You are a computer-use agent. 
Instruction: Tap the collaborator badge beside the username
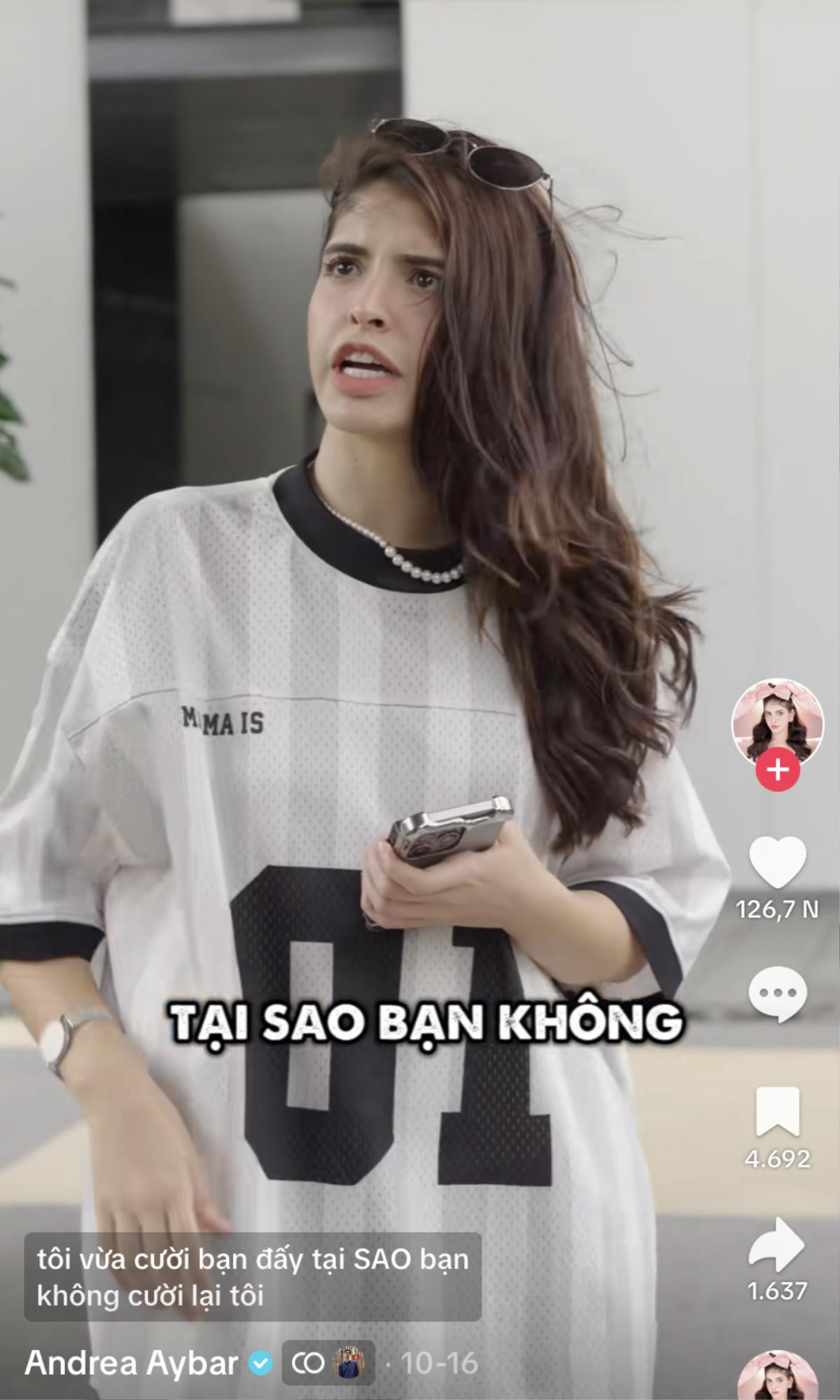328,1363
